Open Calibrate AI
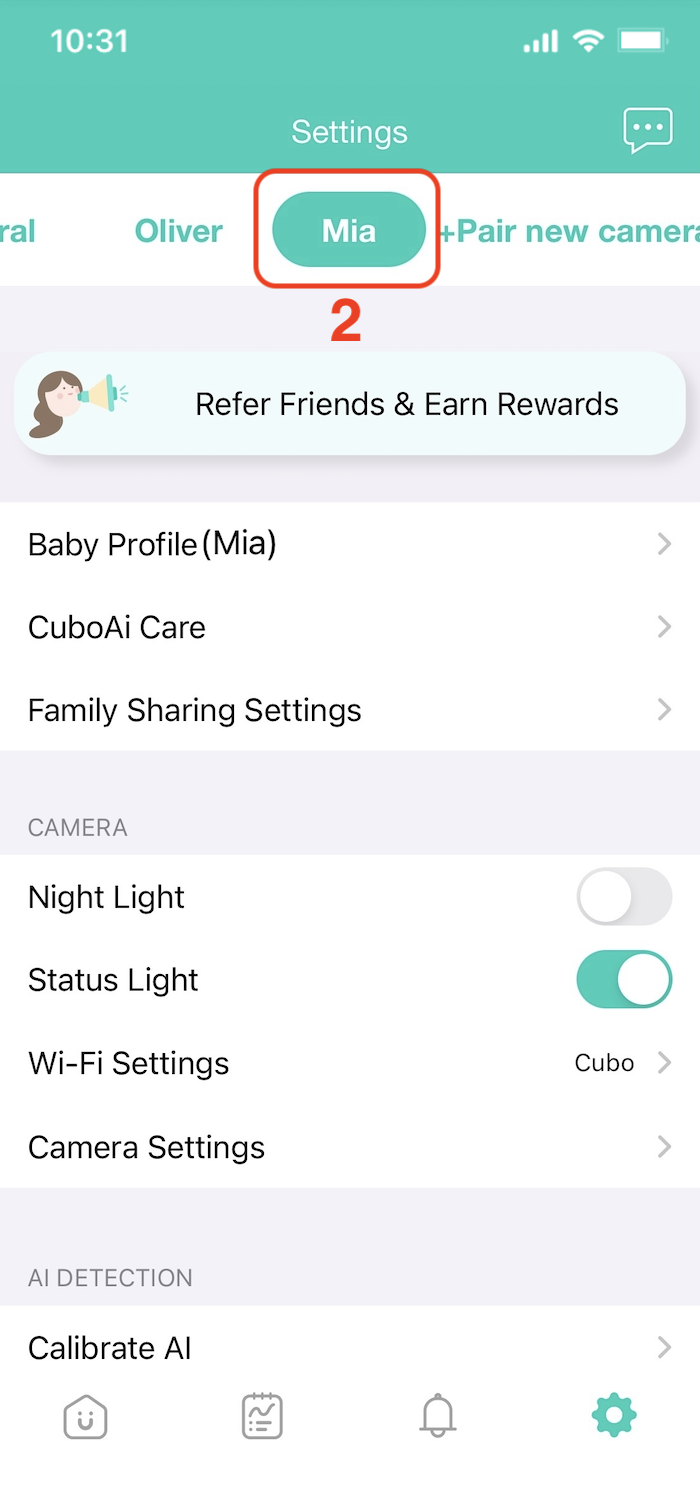The image size is (700, 1494). 349,1348
